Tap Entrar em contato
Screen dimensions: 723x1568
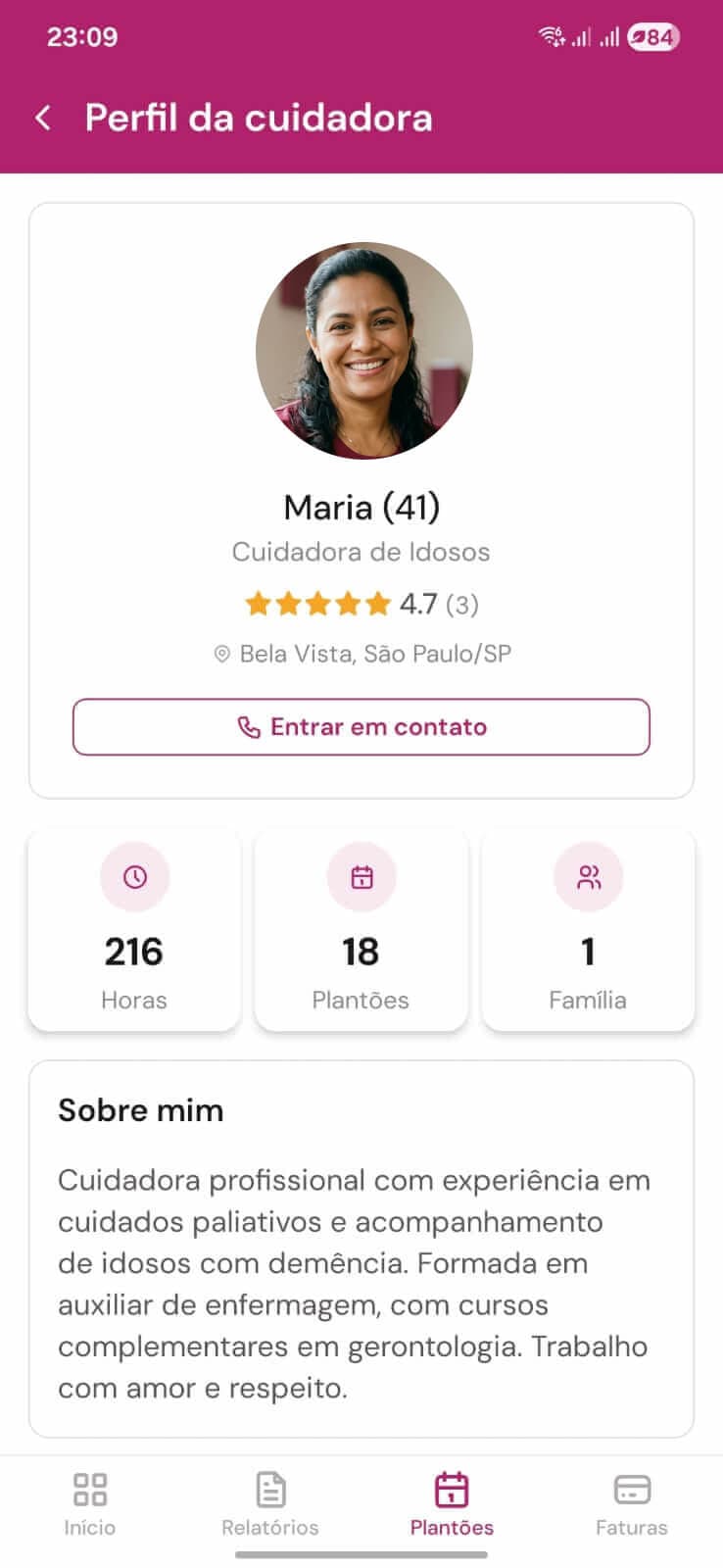(x=361, y=727)
